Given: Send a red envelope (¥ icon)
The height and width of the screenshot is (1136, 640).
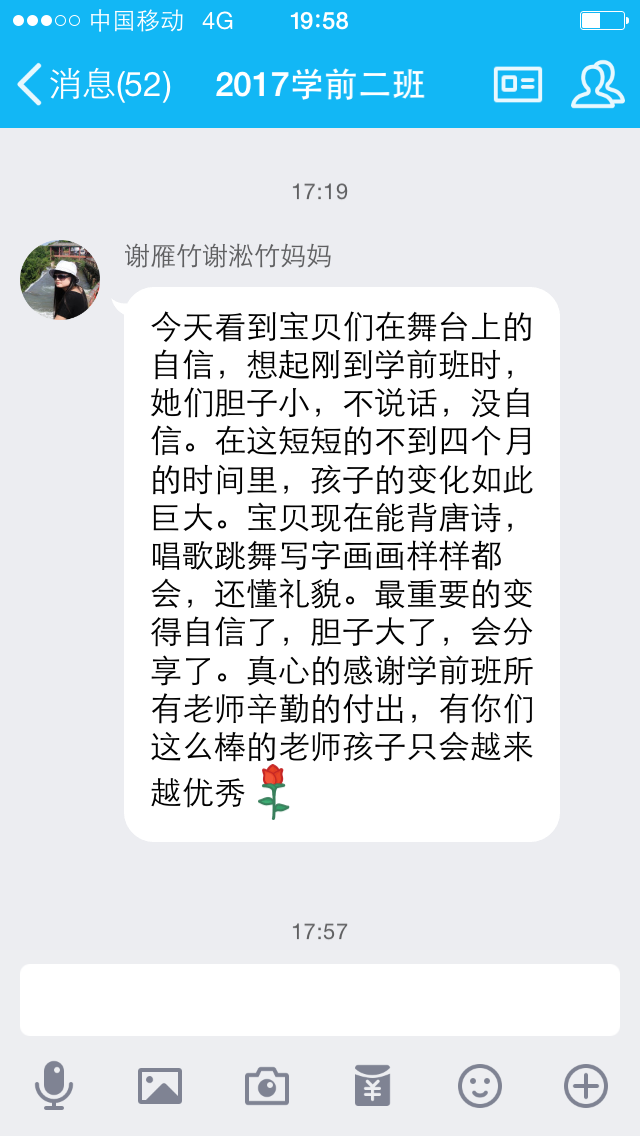Looking at the screenshot, I should click(x=372, y=1085).
